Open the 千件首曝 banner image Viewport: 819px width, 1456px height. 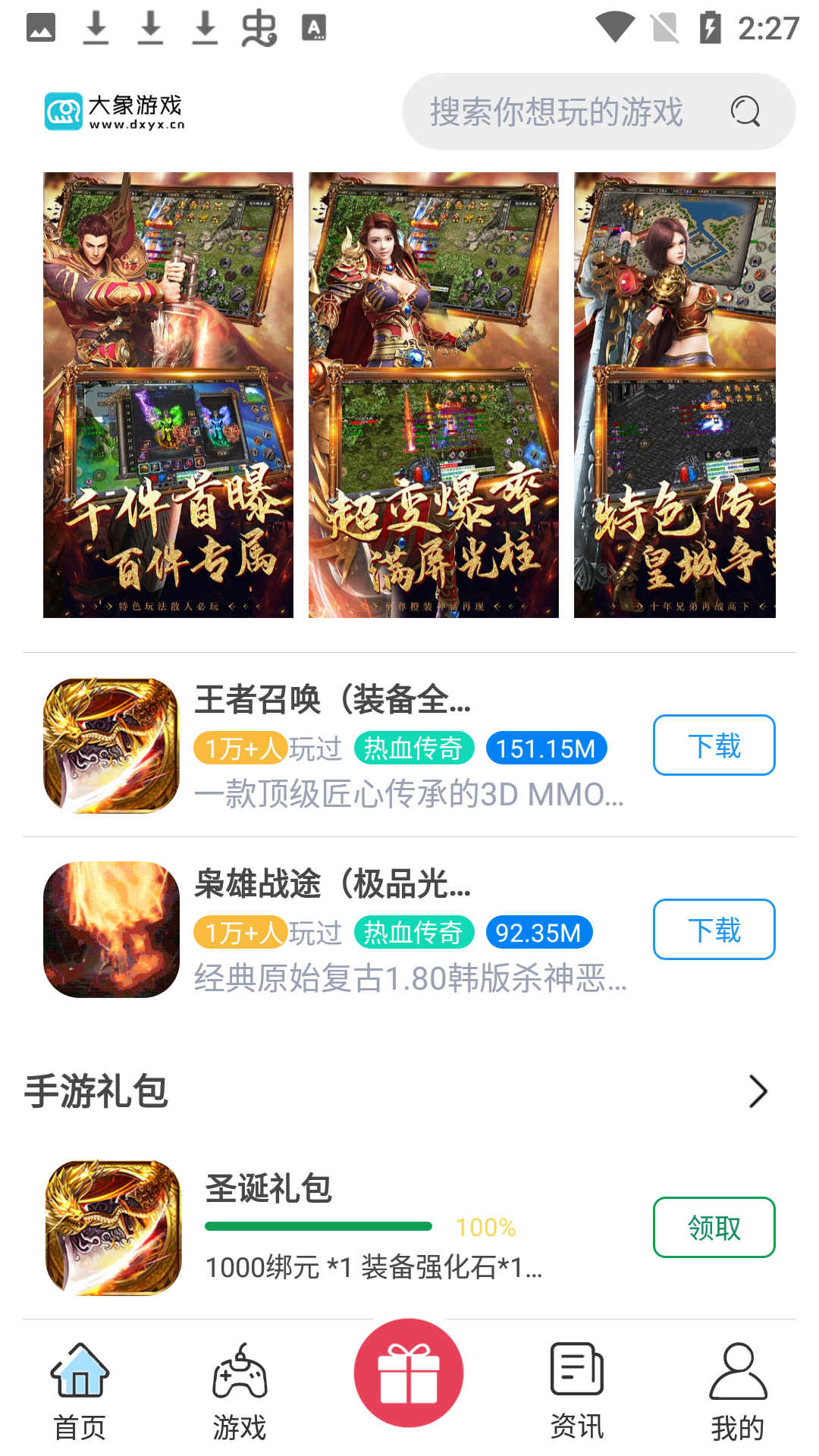pos(168,394)
